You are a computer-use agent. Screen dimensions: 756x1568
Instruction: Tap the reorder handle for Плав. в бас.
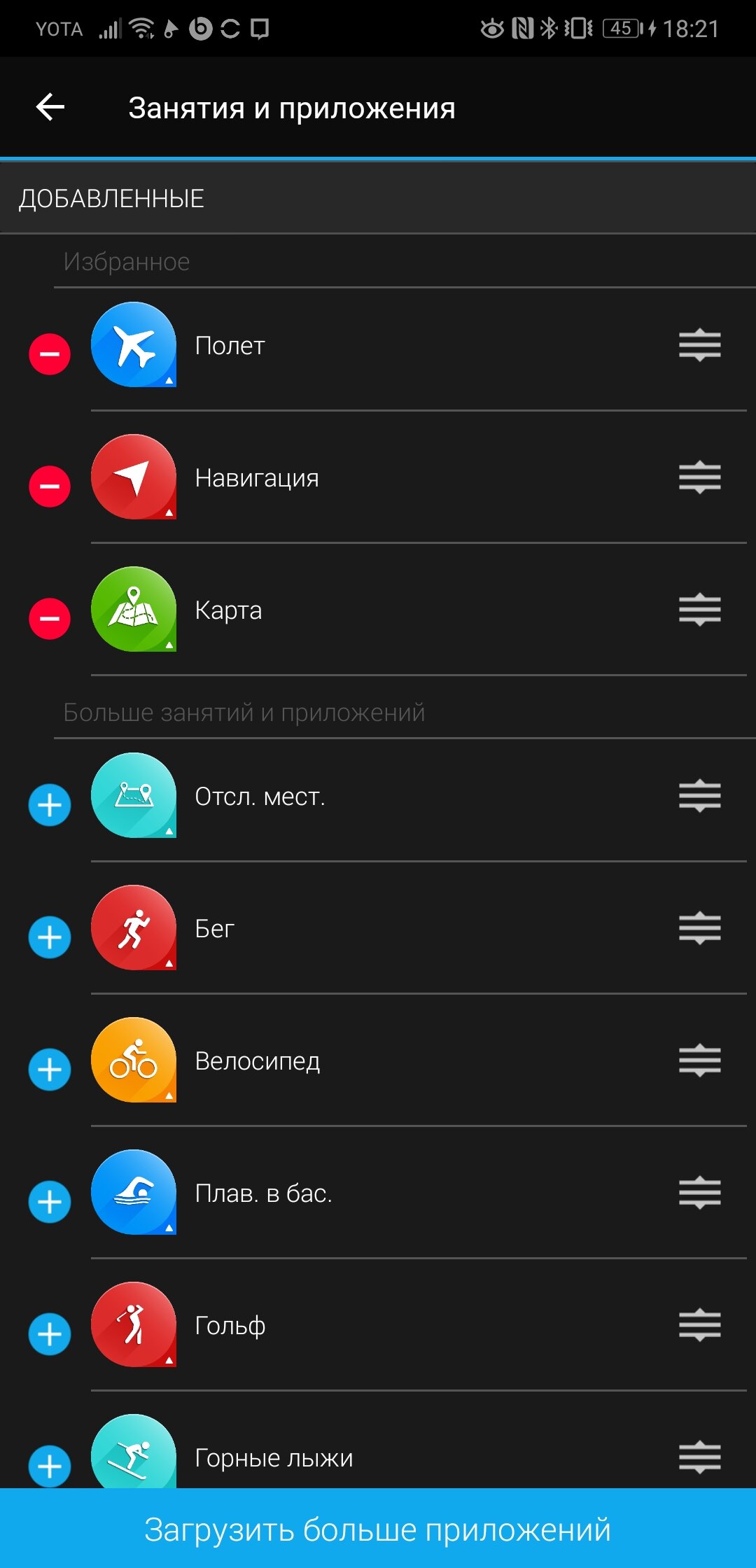(700, 1193)
